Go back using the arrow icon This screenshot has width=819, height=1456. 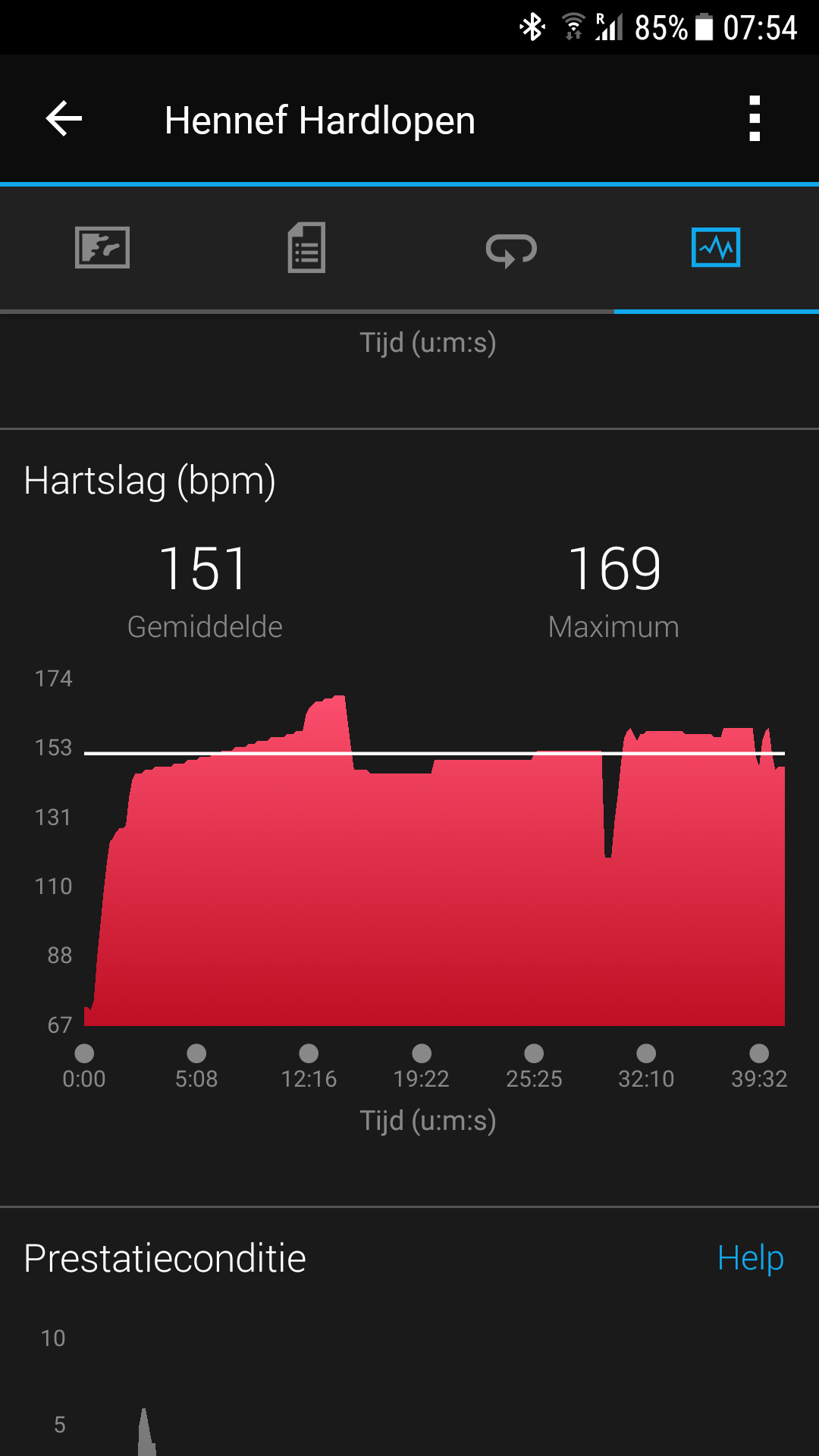coord(64,119)
